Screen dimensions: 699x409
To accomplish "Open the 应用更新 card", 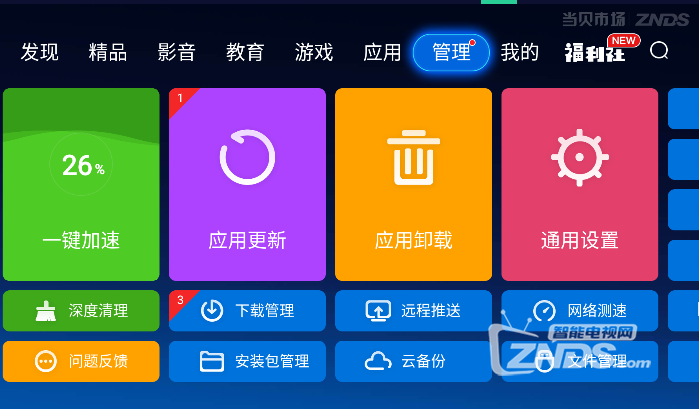I will [x=247, y=185].
